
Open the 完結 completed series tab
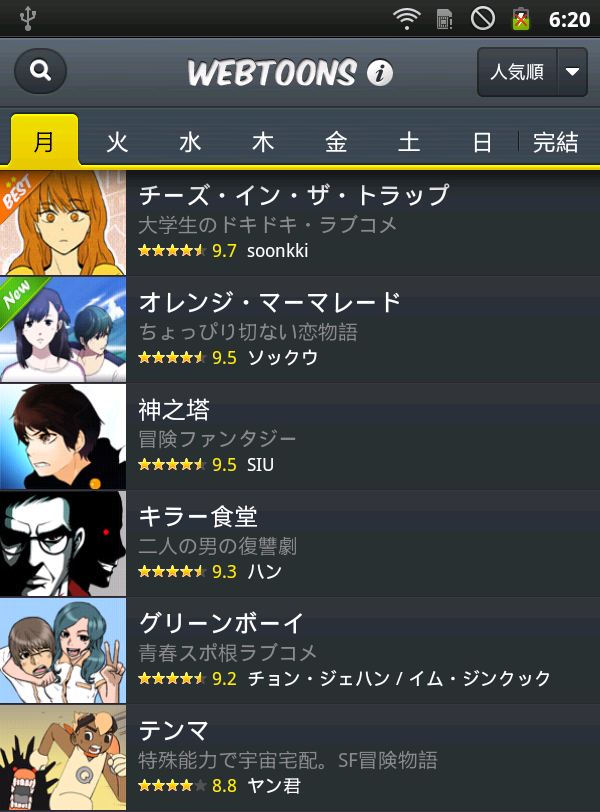[x=556, y=142]
